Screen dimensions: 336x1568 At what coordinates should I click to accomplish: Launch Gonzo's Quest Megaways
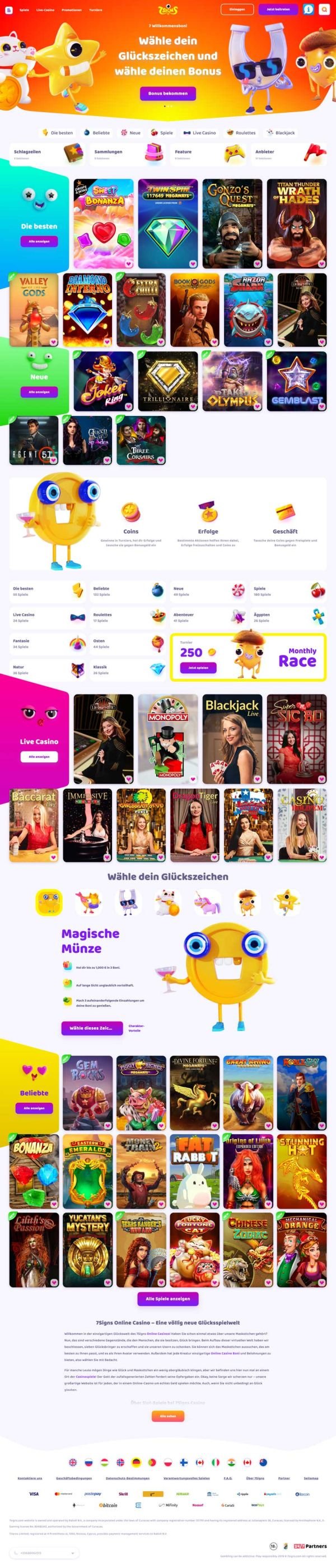pos(232,223)
